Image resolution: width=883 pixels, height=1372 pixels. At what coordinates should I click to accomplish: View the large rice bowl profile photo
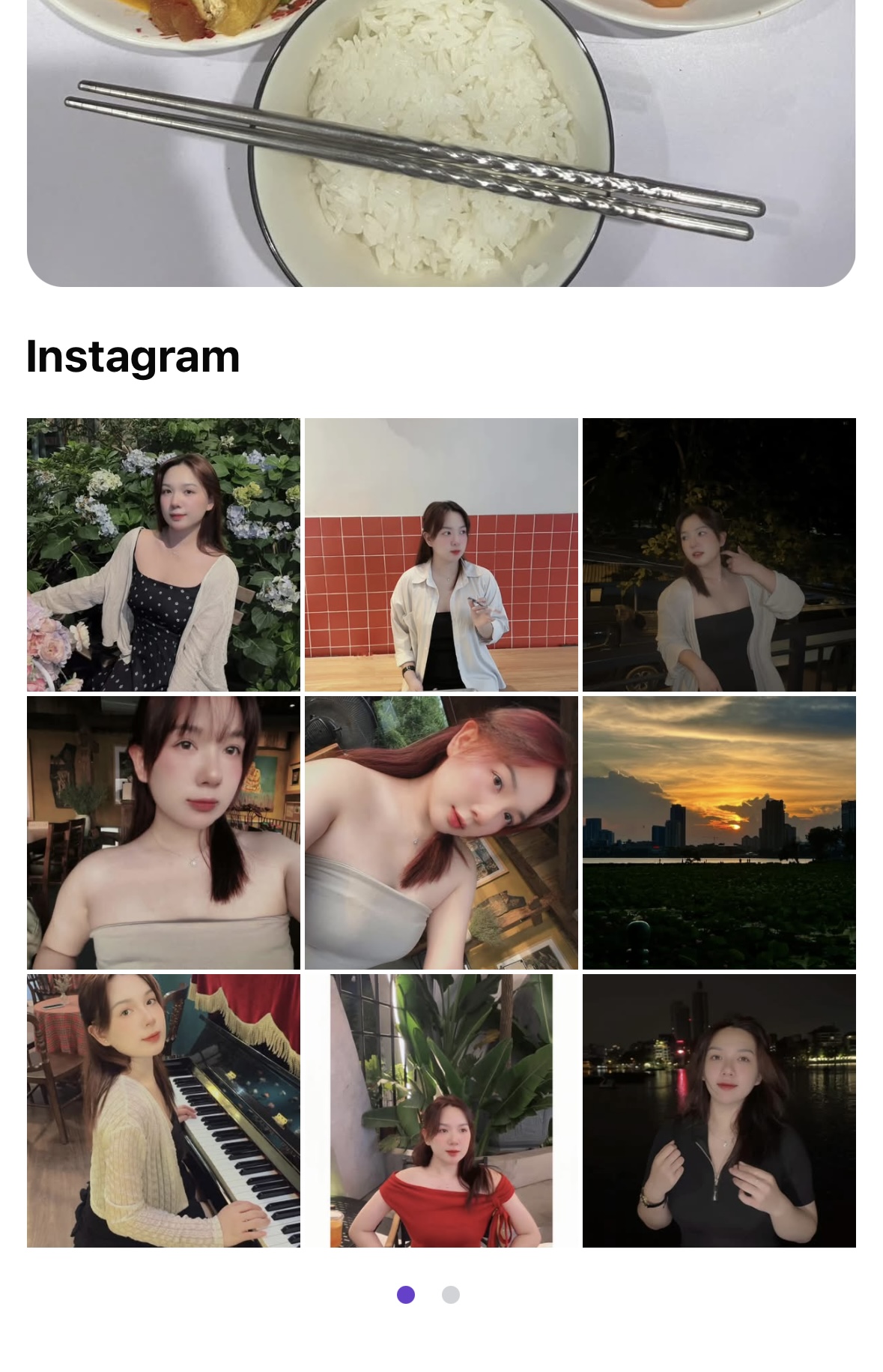point(441,142)
